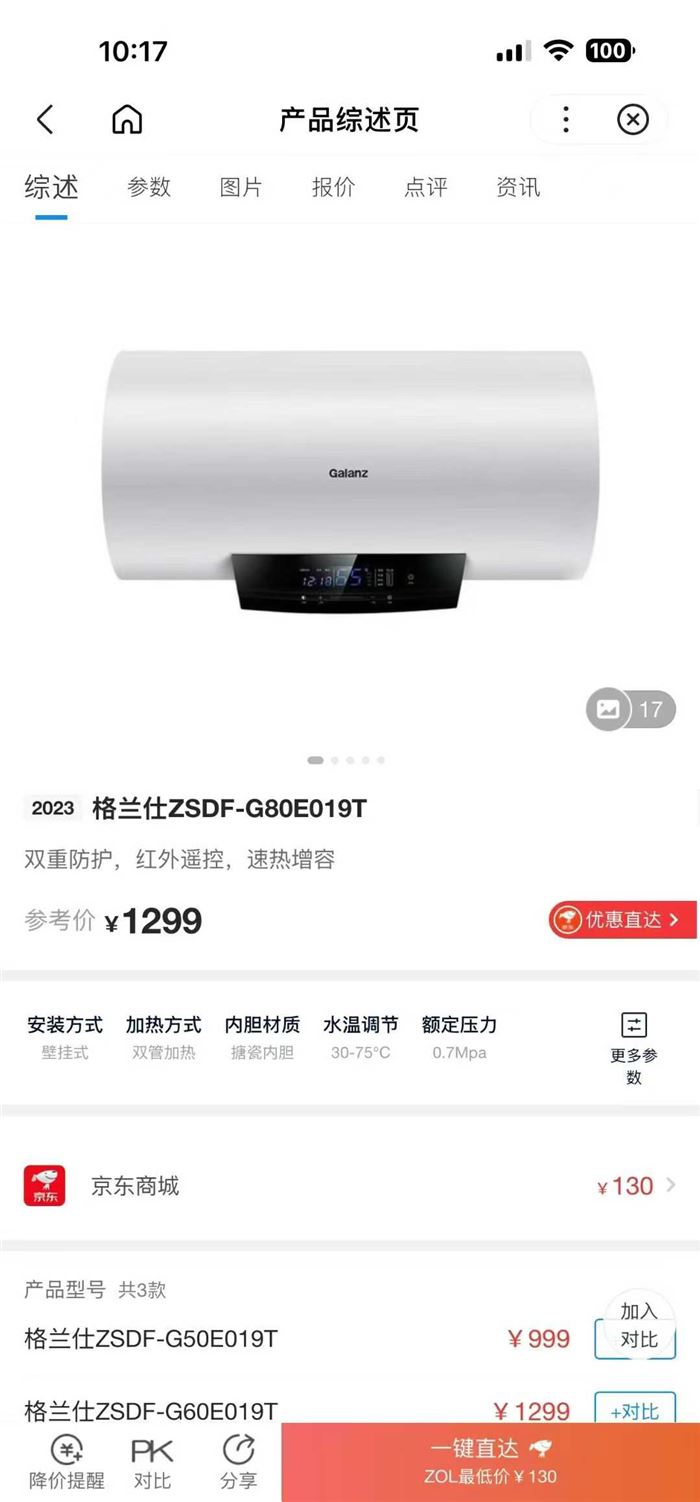Go back using the back arrow
Image resolution: width=700 pixels, height=1502 pixels.
pos(45,120)
